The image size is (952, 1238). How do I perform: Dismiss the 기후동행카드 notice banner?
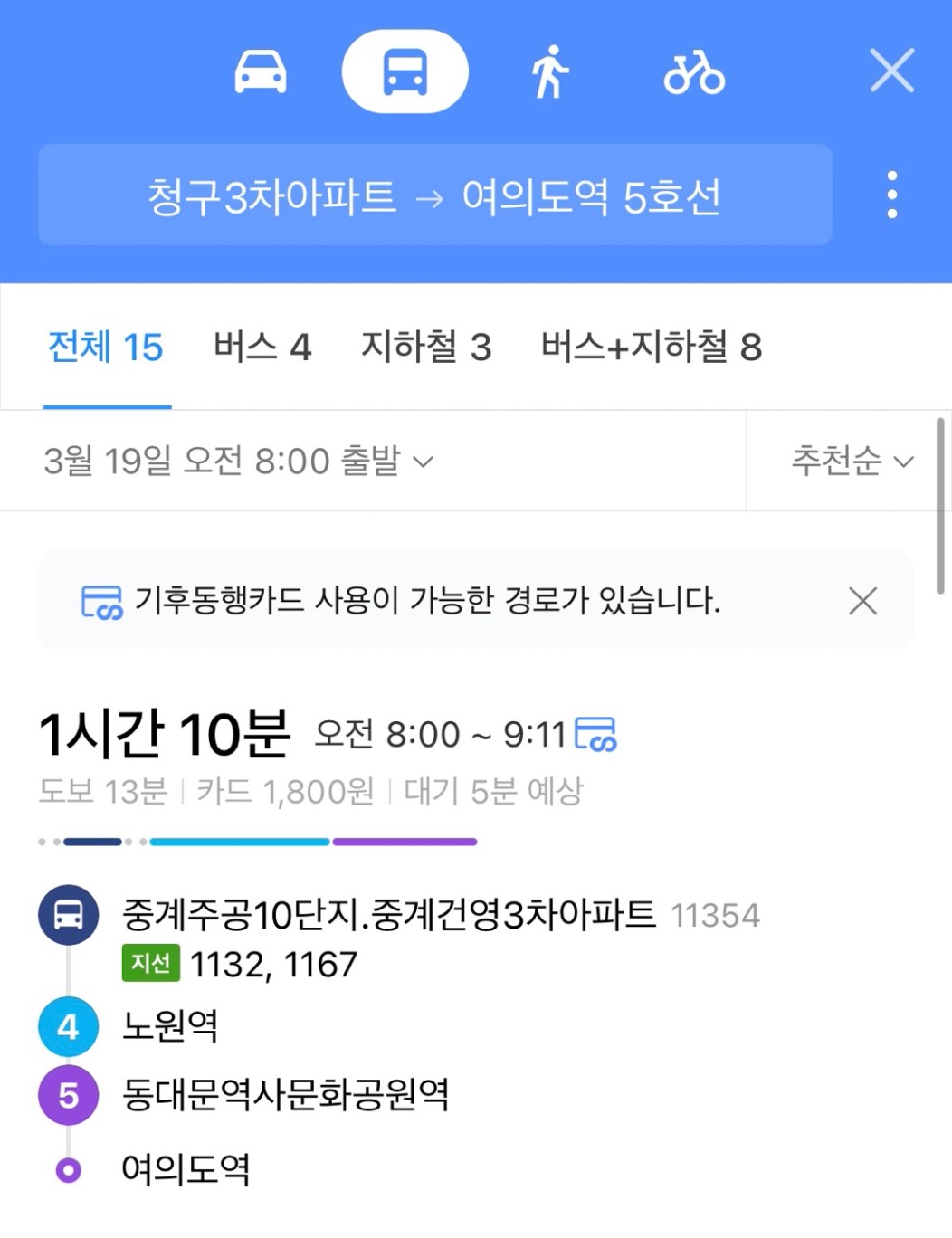pyautogui.click(x=862, y=601)
